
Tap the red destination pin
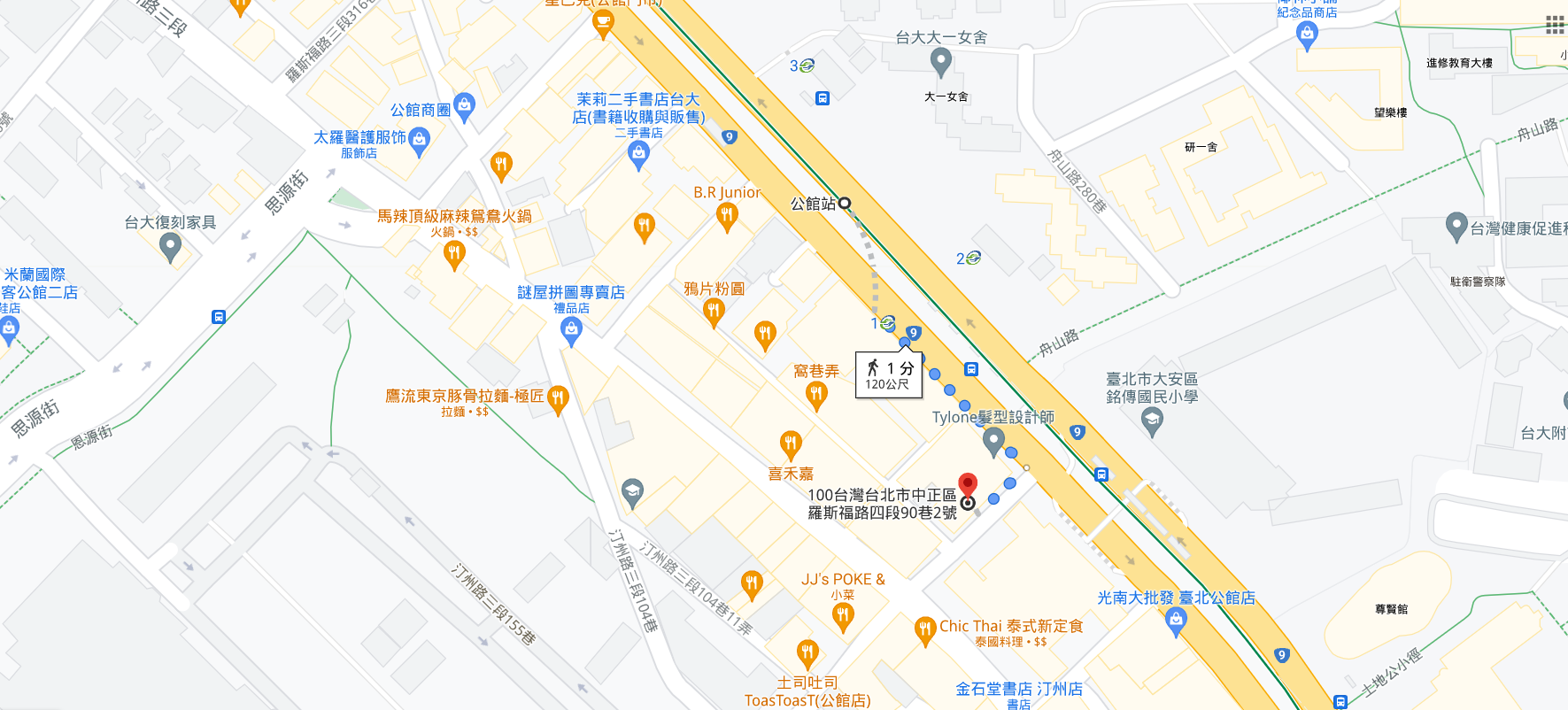(968, 485)
